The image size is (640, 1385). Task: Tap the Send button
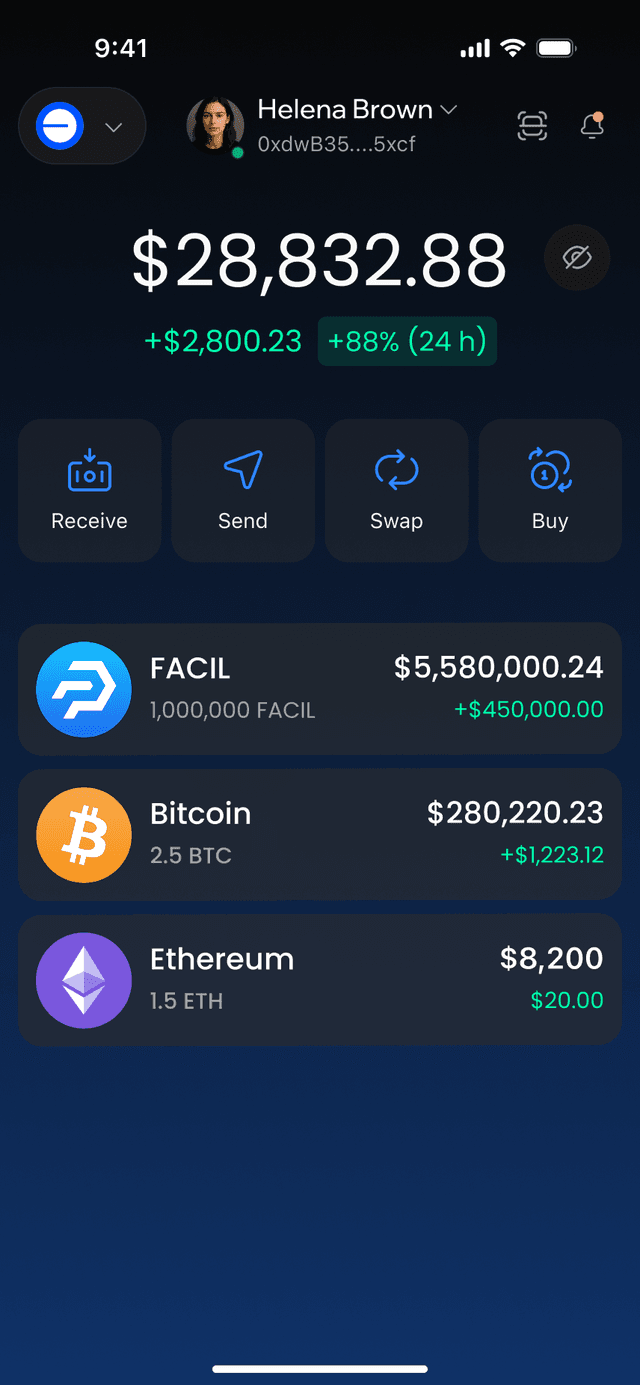point(243,490)
